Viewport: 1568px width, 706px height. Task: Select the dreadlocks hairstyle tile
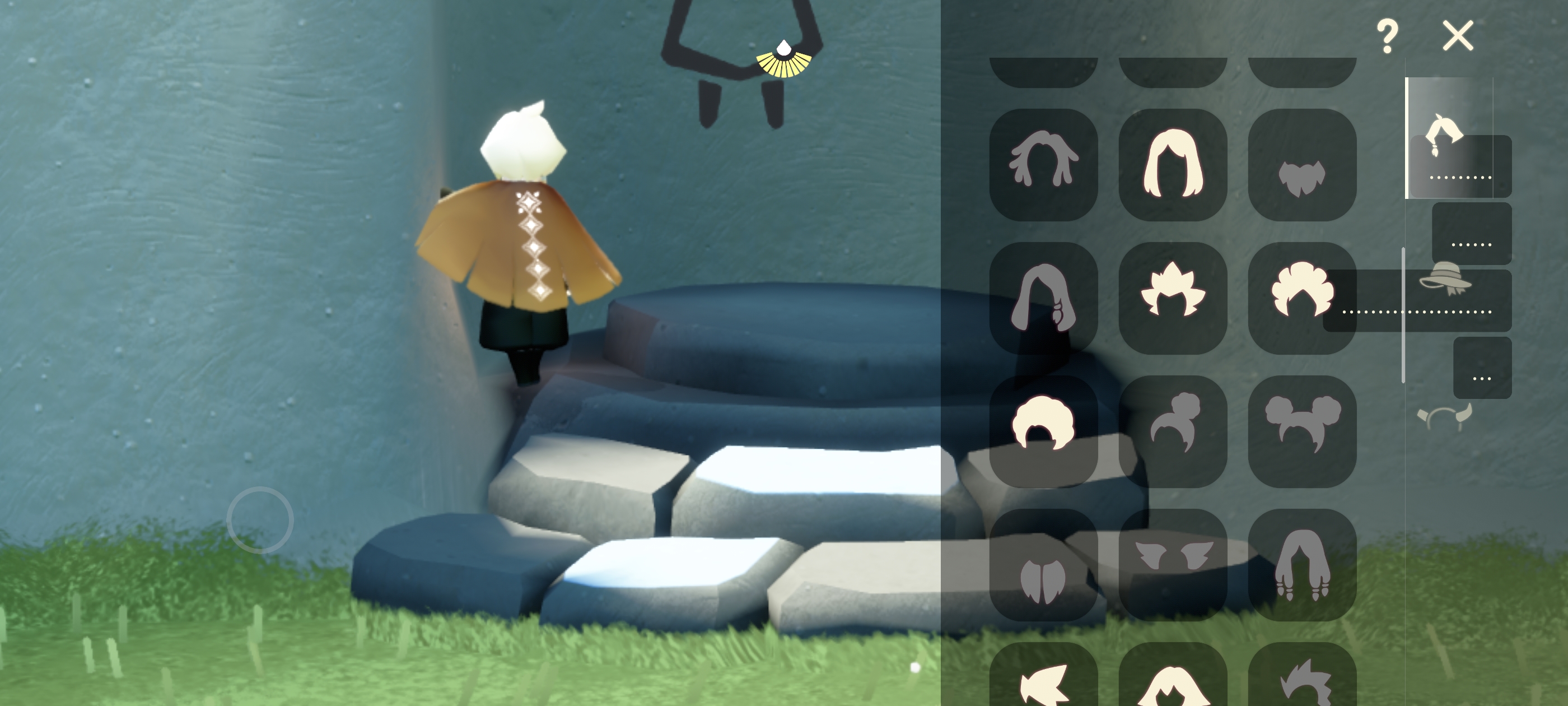(1043, 165)
